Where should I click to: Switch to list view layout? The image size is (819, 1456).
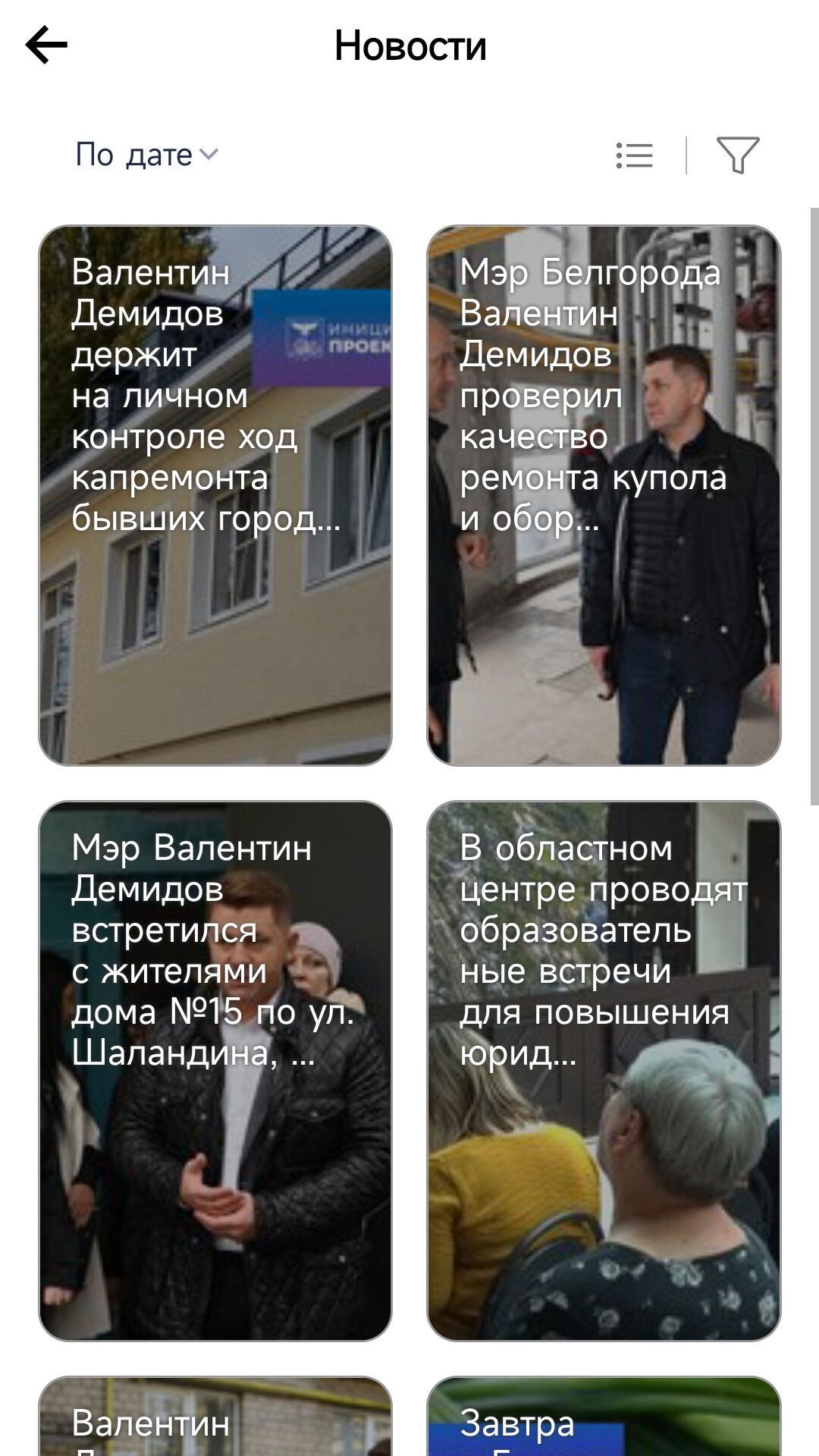click(634, 155)
